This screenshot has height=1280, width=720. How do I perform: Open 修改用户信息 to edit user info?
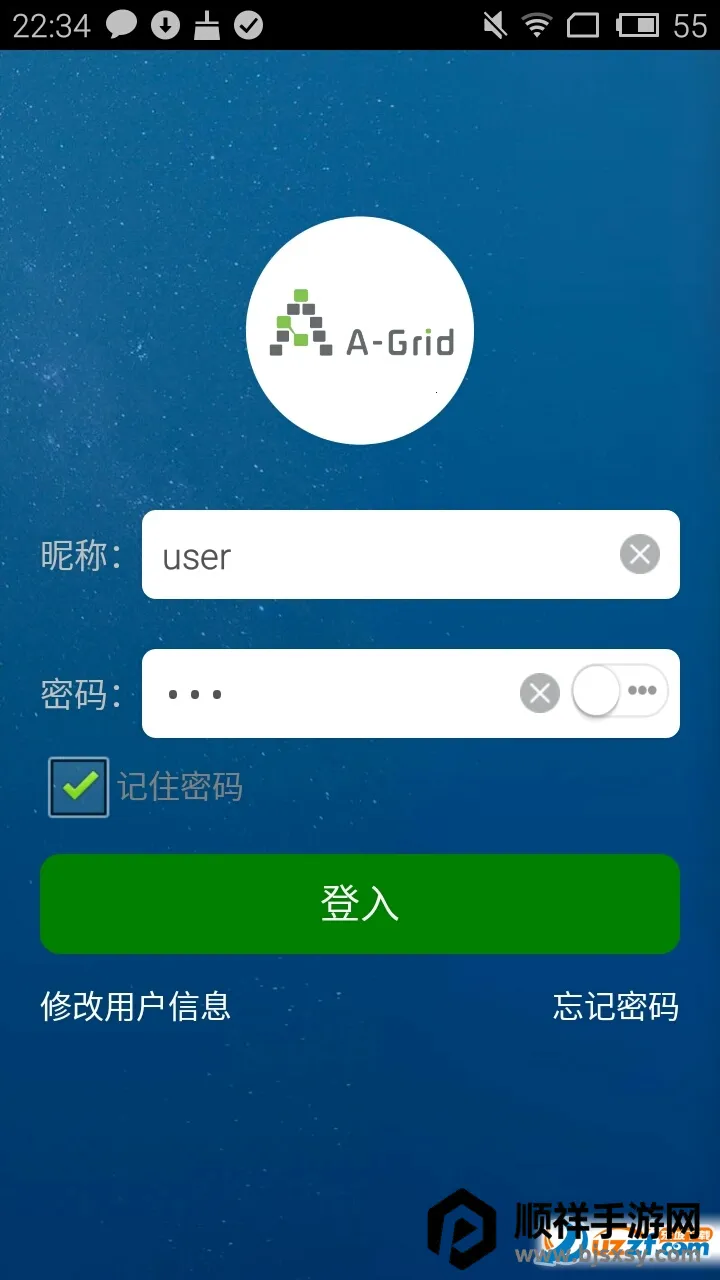point(136,1006)
